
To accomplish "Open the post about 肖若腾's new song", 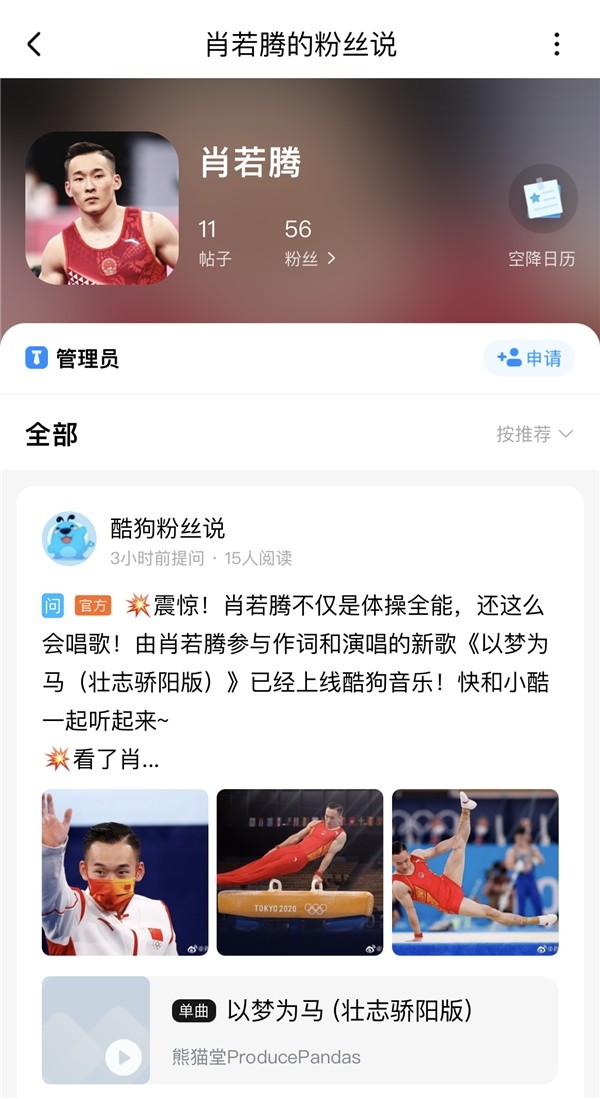I will click(x=295, y=682).
